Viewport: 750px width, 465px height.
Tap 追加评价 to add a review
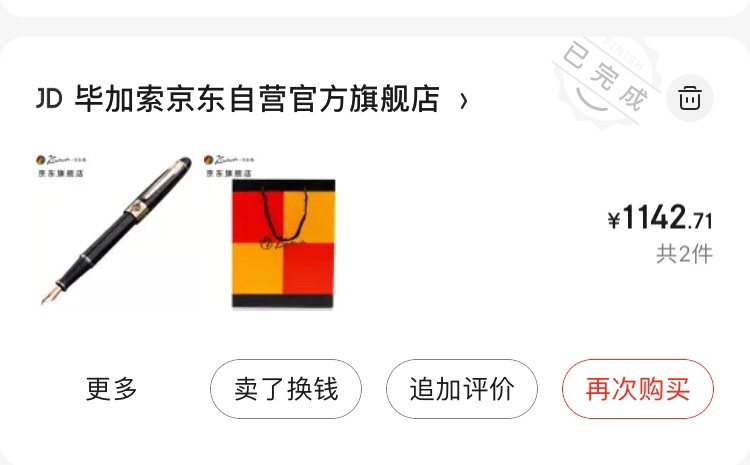coord(461,389)
